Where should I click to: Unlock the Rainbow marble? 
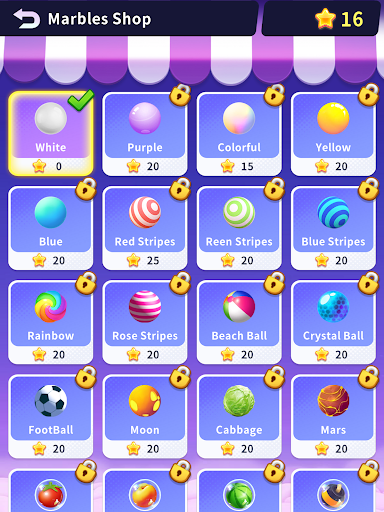point(51,322)
